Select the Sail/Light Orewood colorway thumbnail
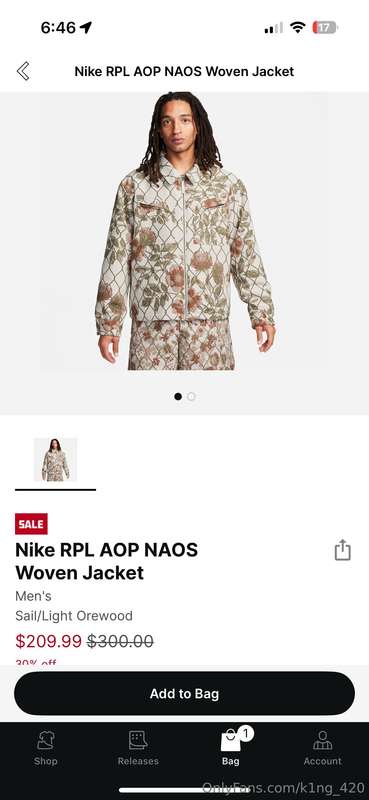 click(55, 460)
